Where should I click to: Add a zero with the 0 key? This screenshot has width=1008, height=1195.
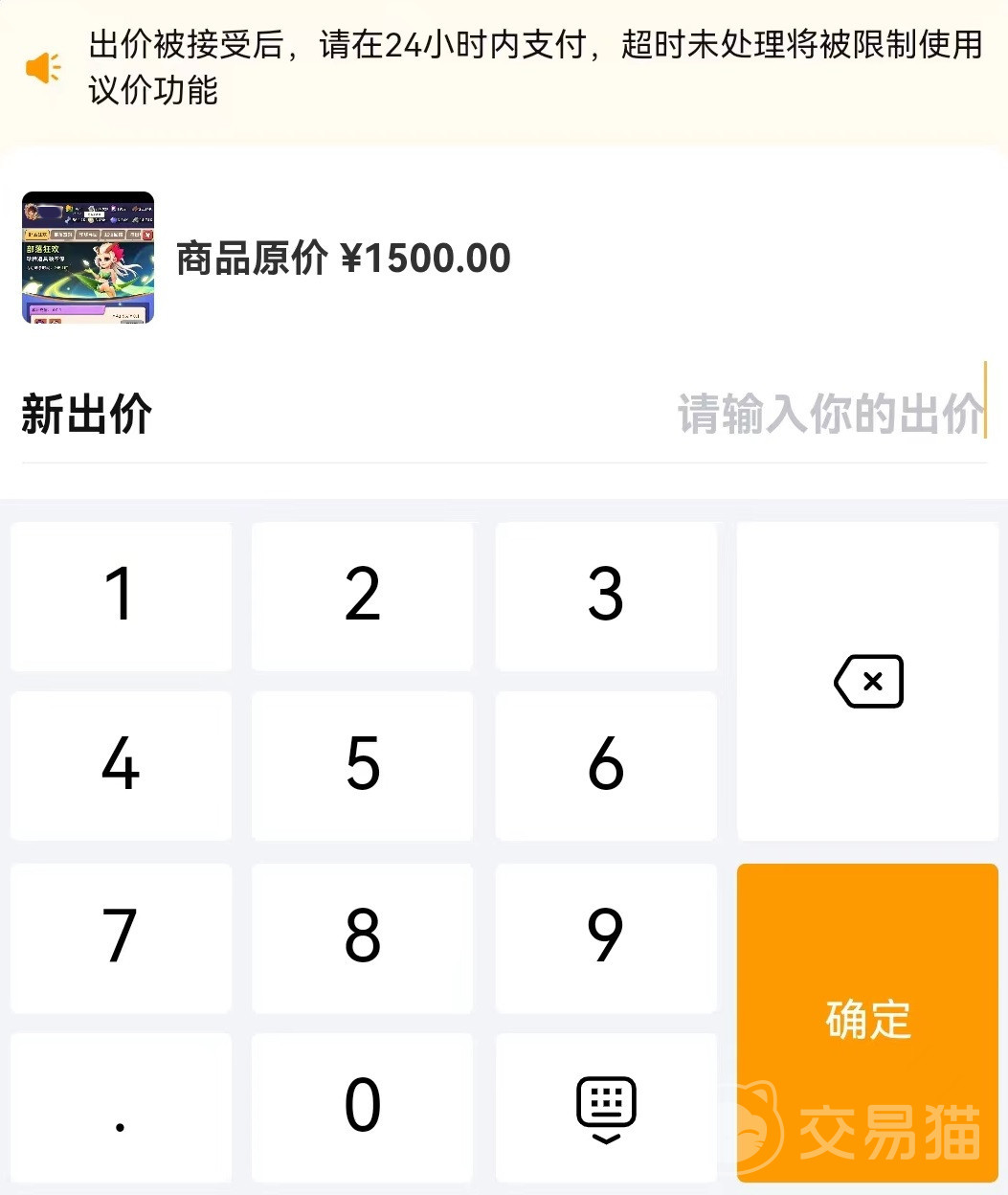pyautogui.click(x=362, y=1106)
